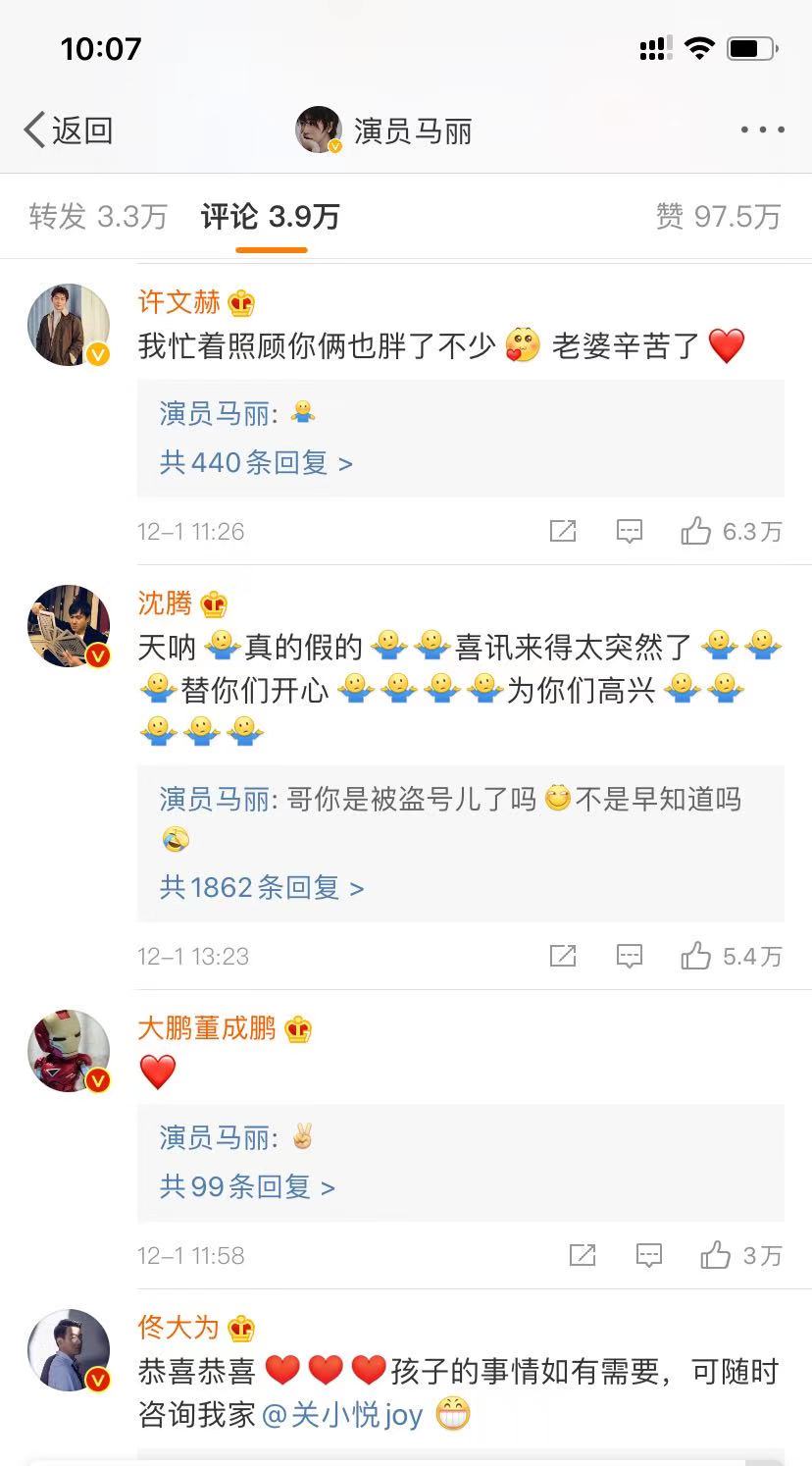The height and width of the screenshot is (1466, 812).
Task: Go back using the 返回 button
Action: click(69, 130)
